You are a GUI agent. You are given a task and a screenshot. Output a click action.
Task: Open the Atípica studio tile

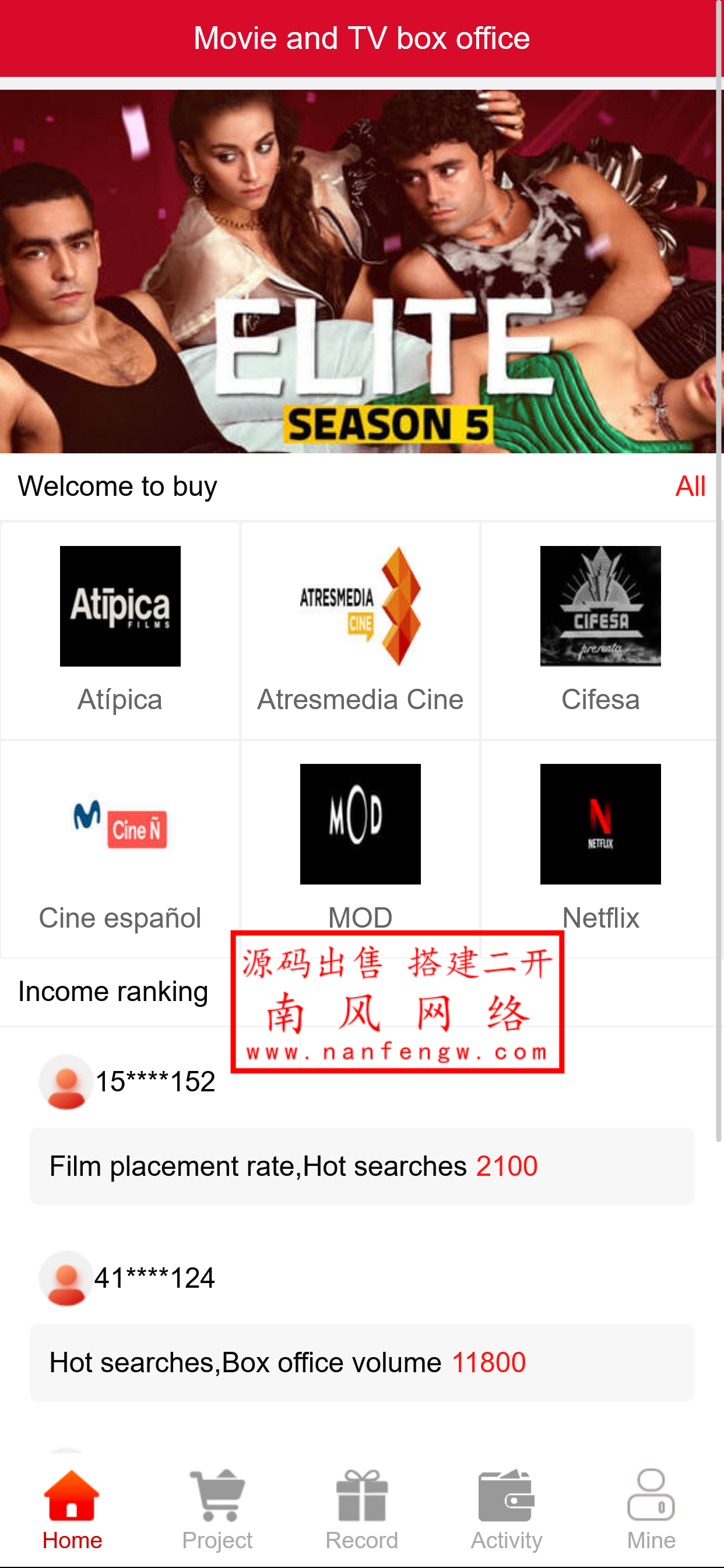[120, 629]
